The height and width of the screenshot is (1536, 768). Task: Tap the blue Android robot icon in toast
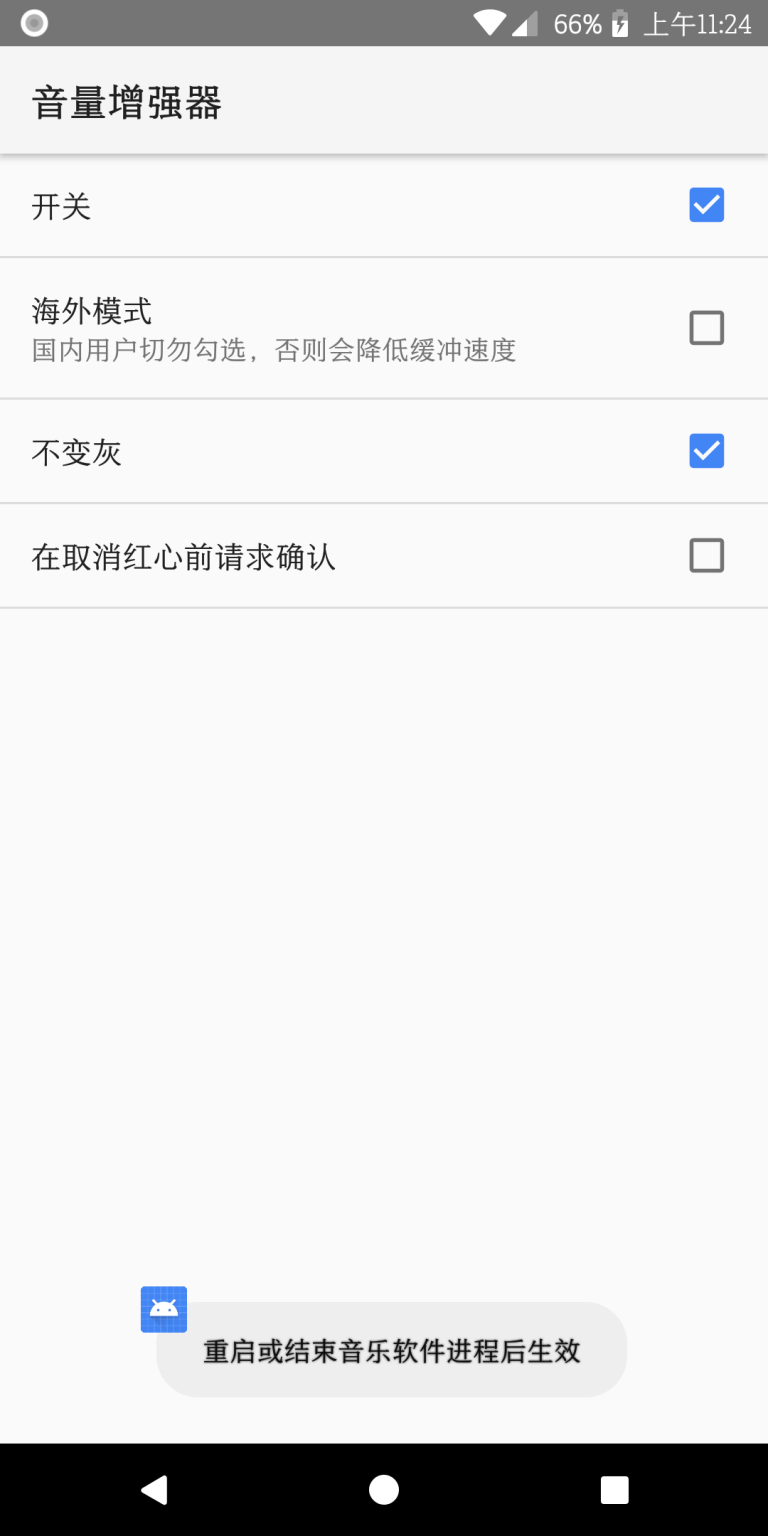pyautogui.click(x=163, y=1309)
